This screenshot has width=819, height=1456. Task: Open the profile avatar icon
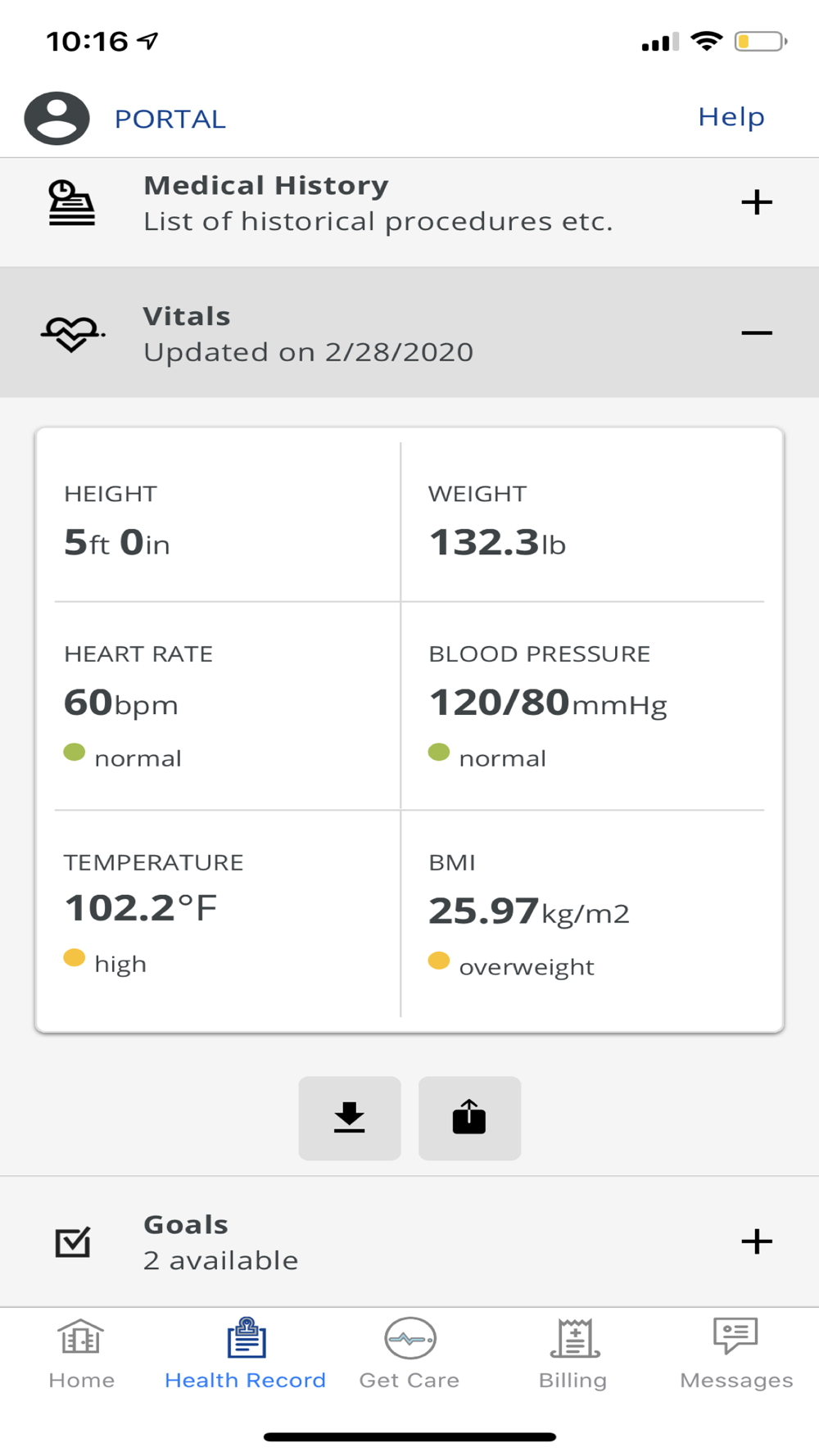pyautogui.click(x=57, y=119)
